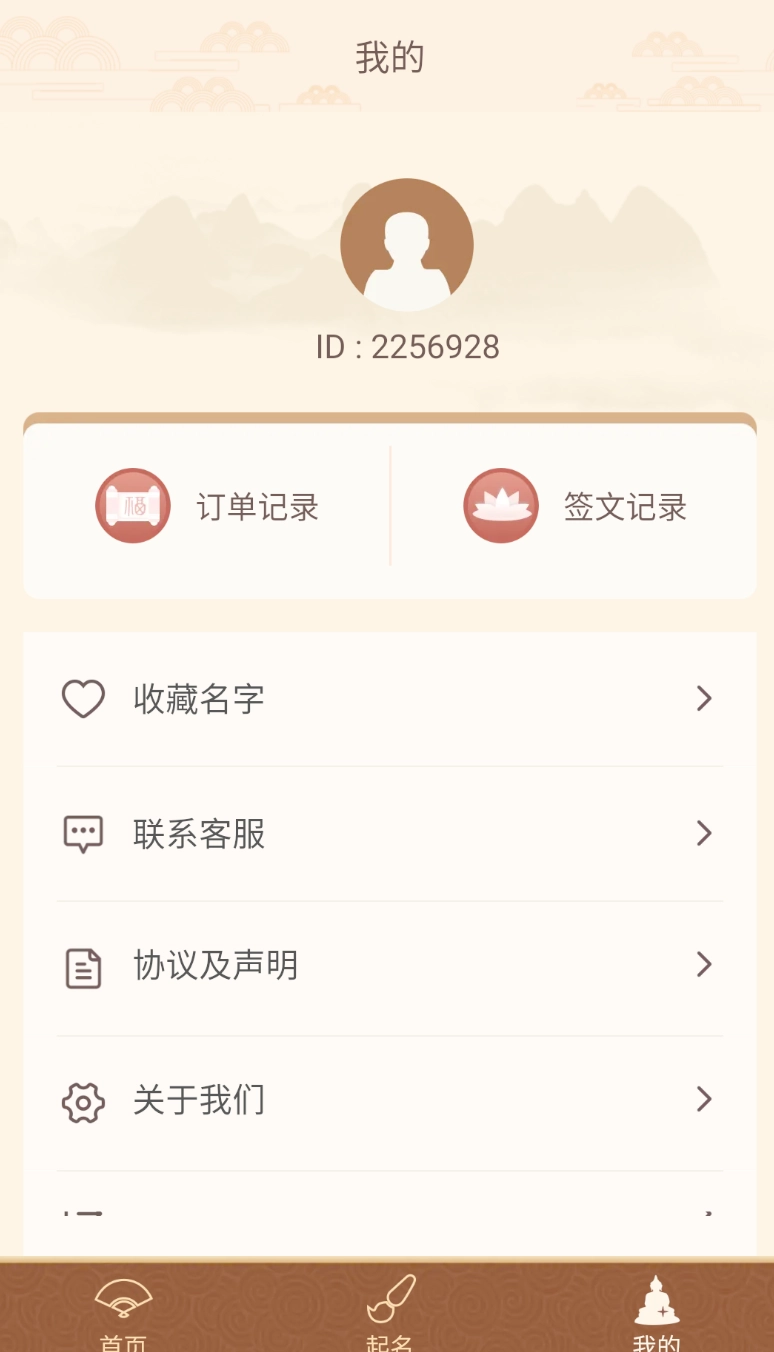Tap the Buddha icon on 我的 tab
This screenshot has height=1352, width=774.
656,1300
